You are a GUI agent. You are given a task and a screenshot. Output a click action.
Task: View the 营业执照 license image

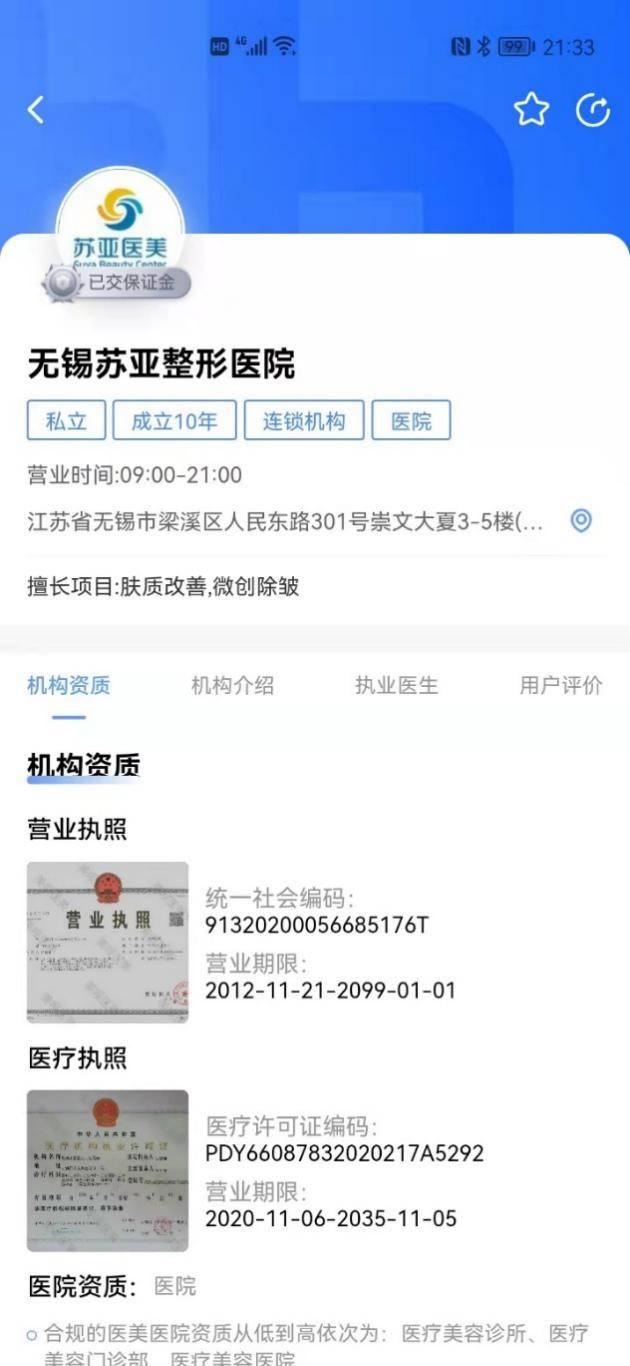107,942
